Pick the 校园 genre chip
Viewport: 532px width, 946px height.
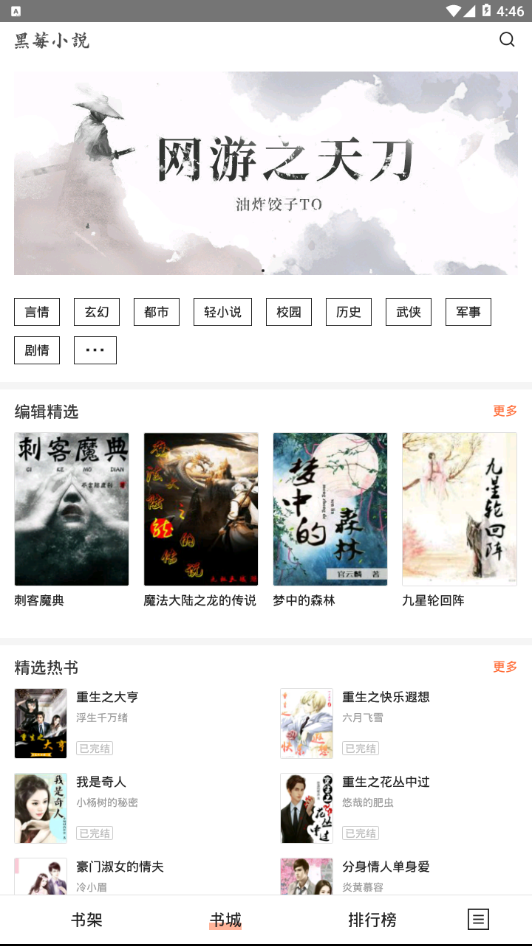tap(289, 312)
